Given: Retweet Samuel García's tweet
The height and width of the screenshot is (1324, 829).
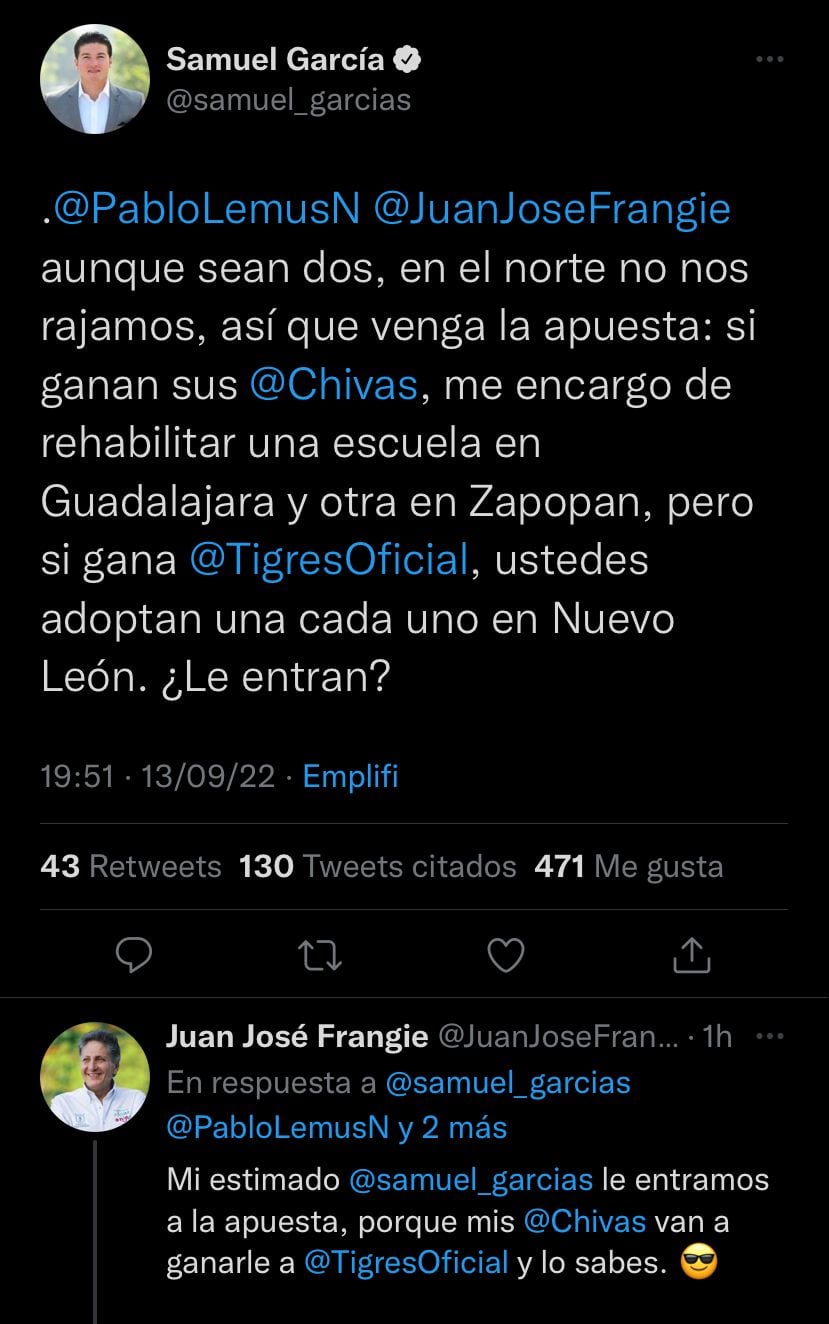Looking at the screenshot, I should (321, 955).
